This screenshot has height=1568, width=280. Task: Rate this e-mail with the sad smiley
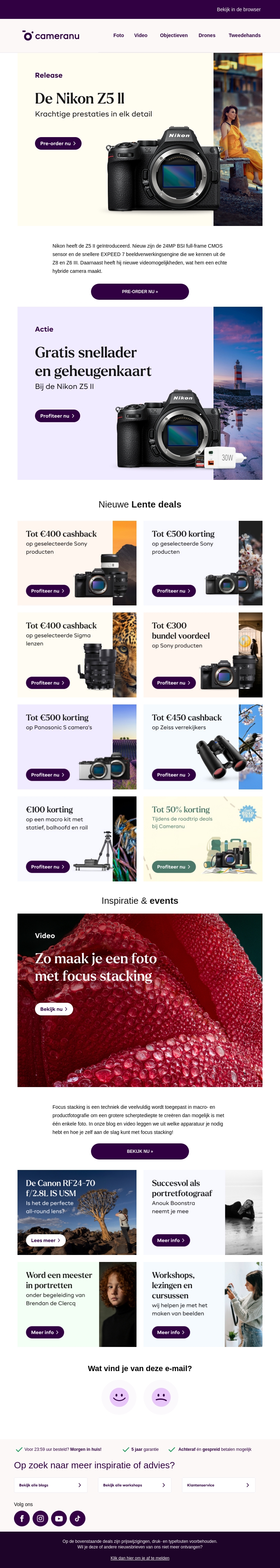[x=161, y=1396]
